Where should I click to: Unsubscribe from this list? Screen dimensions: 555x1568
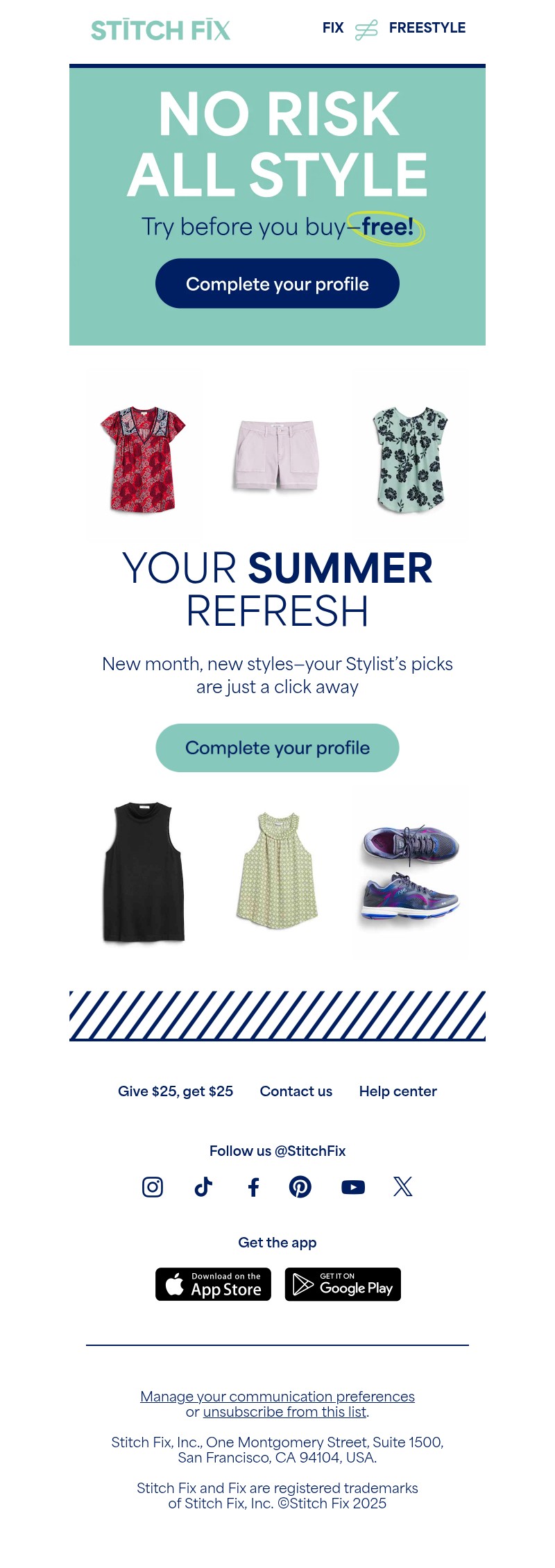(284, 1412)
